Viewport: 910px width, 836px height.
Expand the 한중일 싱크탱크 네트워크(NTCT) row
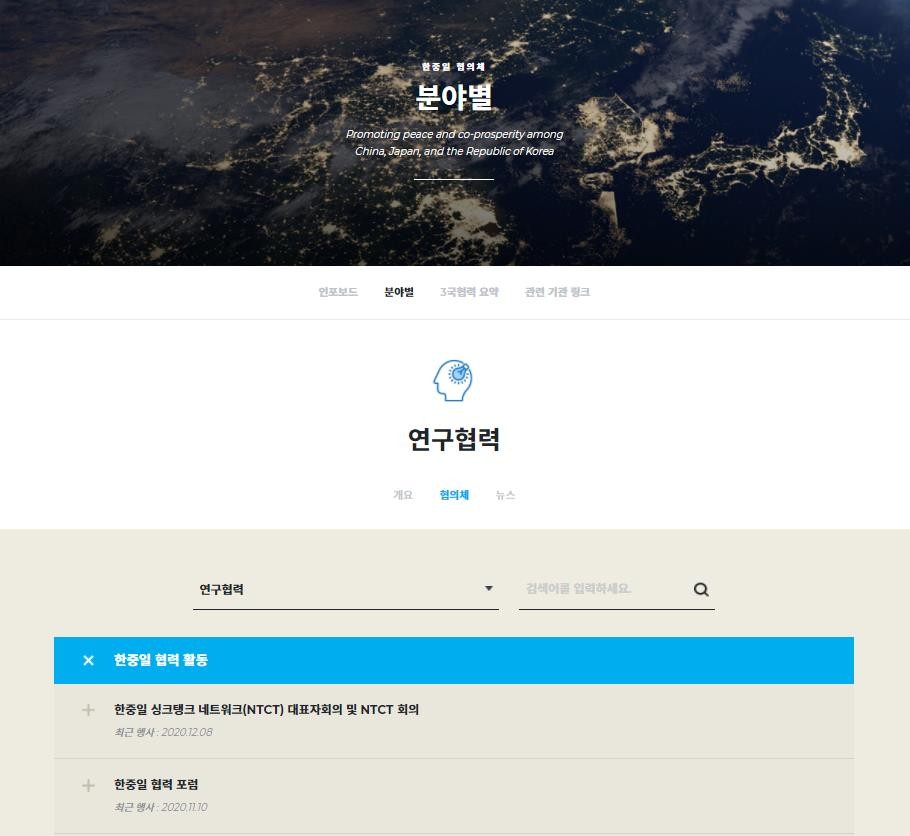click(88, 710)
